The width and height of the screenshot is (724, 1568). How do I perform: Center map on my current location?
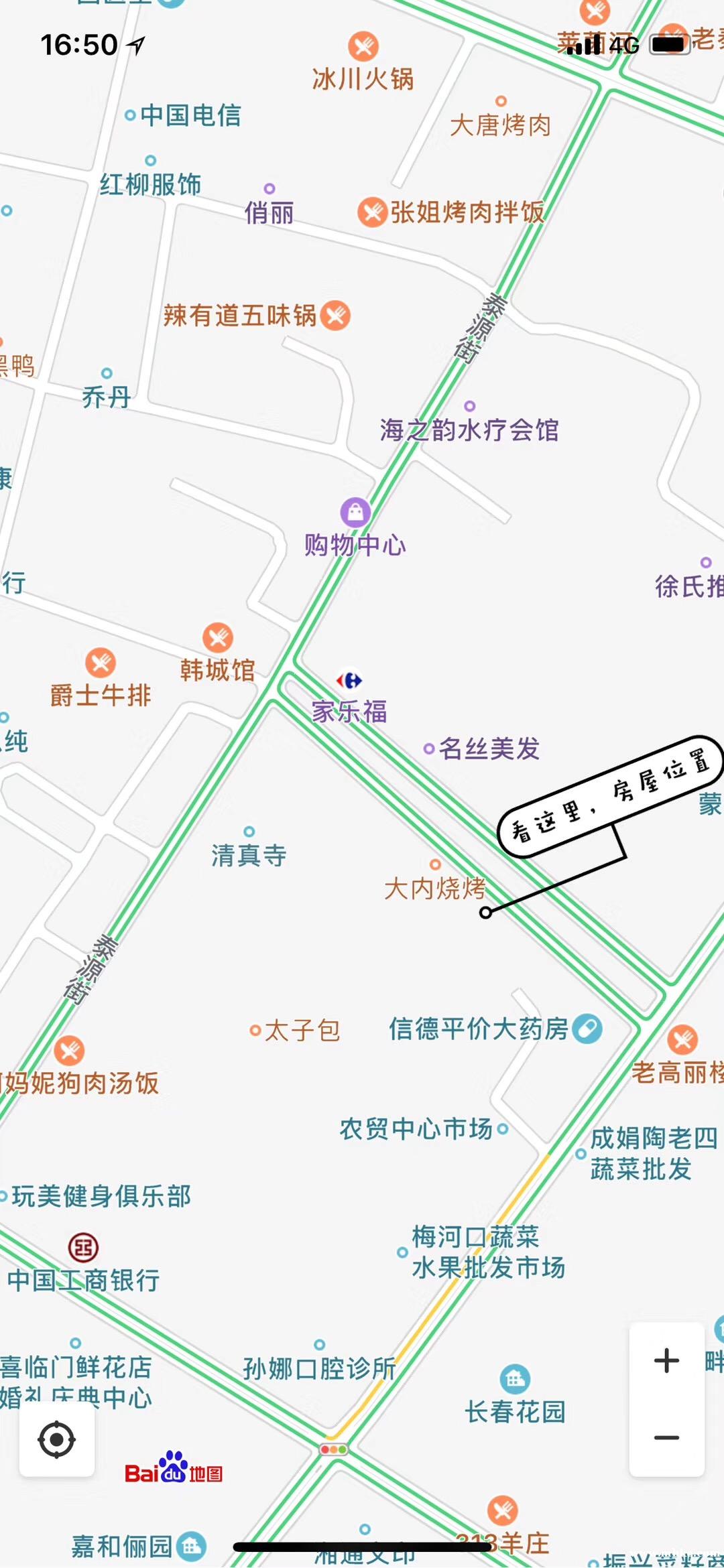(56, 1439)
